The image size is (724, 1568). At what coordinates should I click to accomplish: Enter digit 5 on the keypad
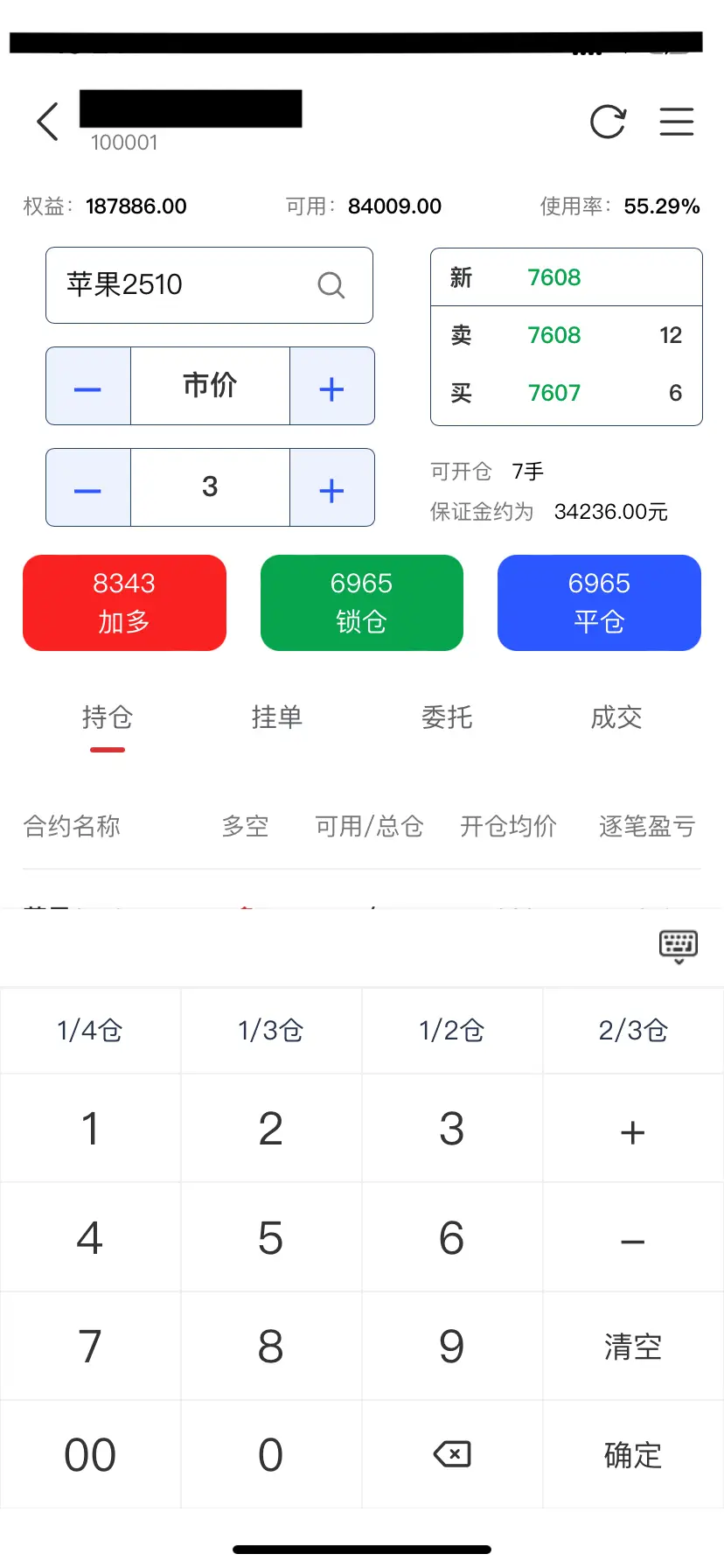(x=271, y=1238)
